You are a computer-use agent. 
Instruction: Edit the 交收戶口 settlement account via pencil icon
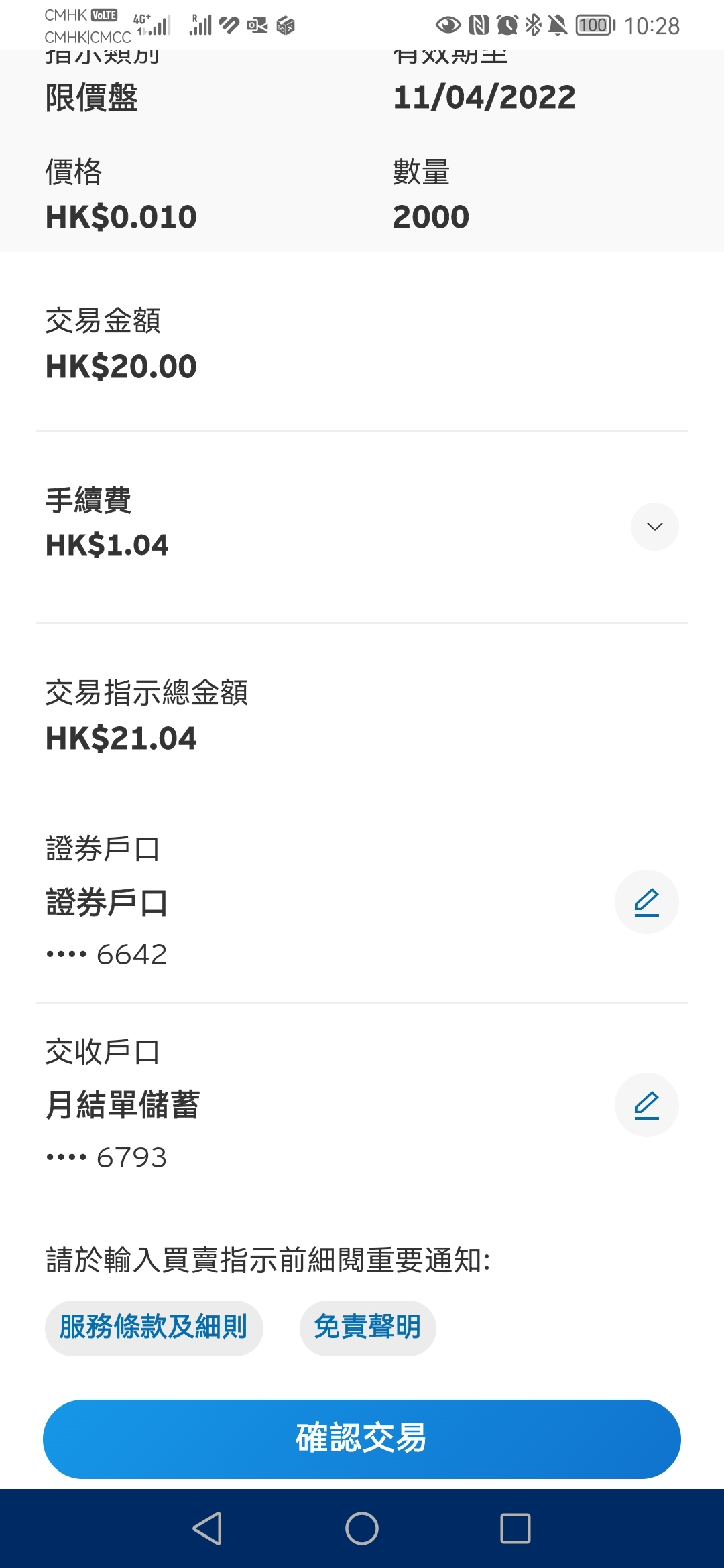[x=646, y=1105]
